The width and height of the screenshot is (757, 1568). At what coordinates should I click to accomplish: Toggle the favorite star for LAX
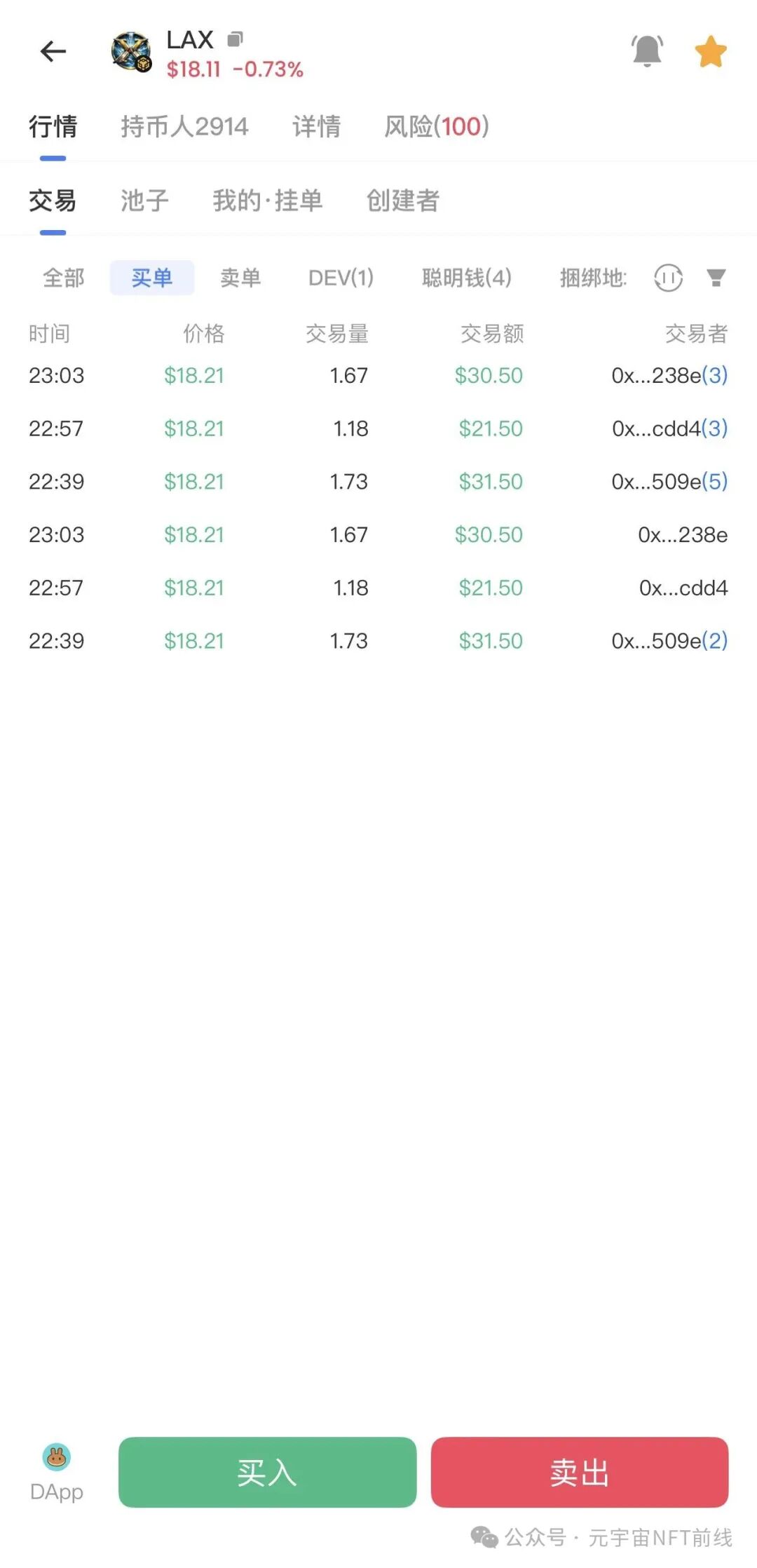(x=711, y=52)
